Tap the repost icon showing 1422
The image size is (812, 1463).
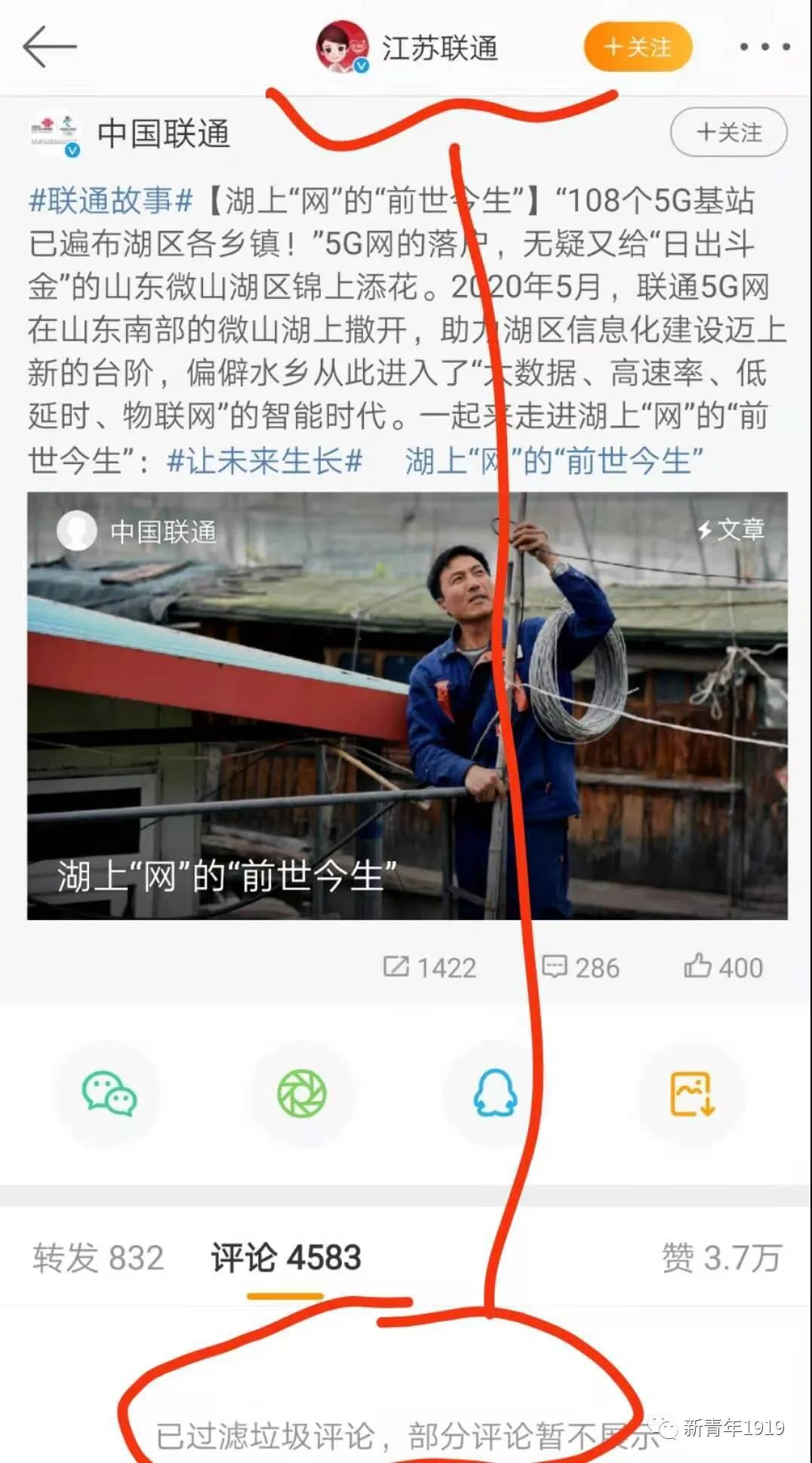point(429,967)
